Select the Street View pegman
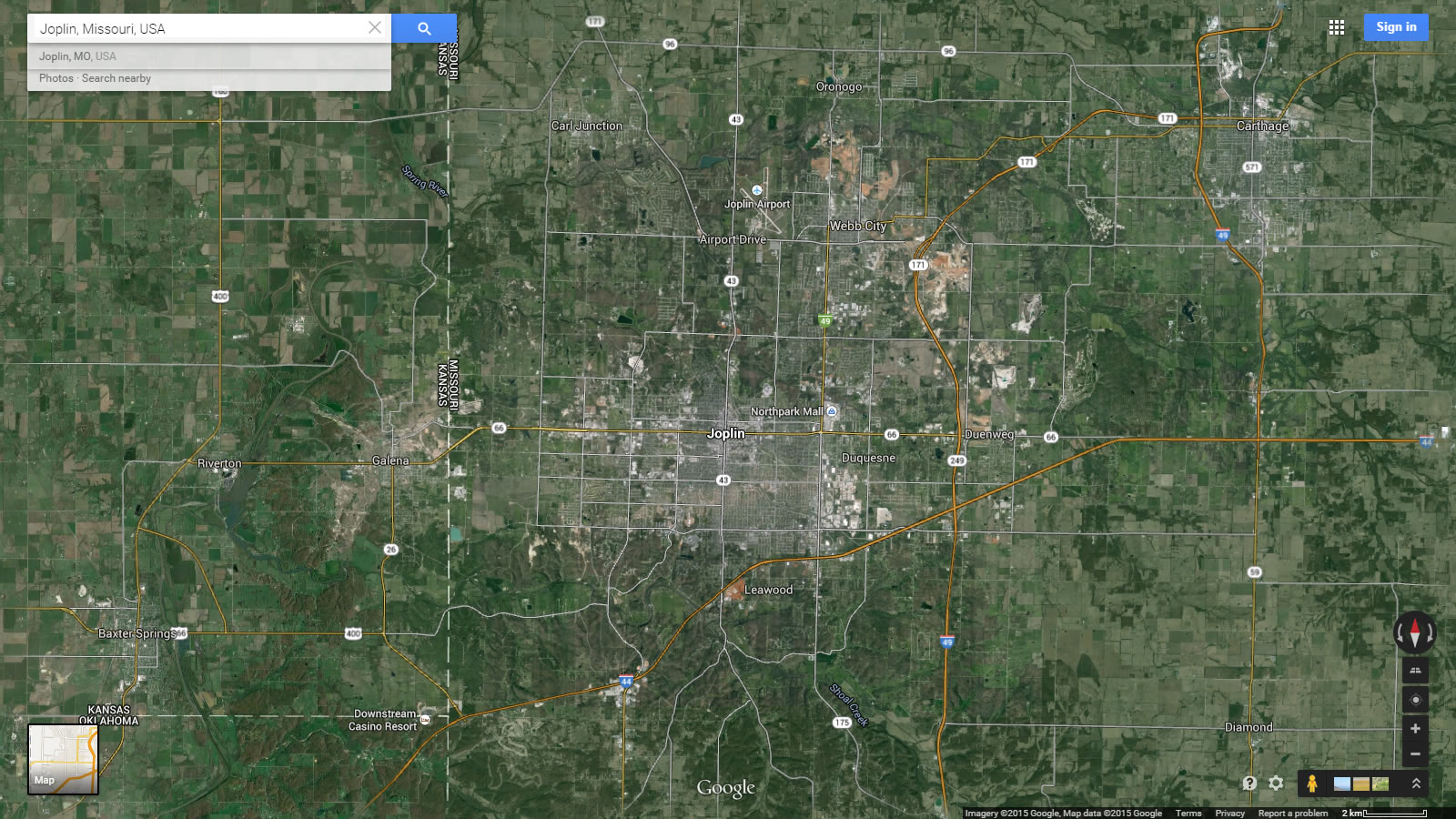 point(1311,783)
